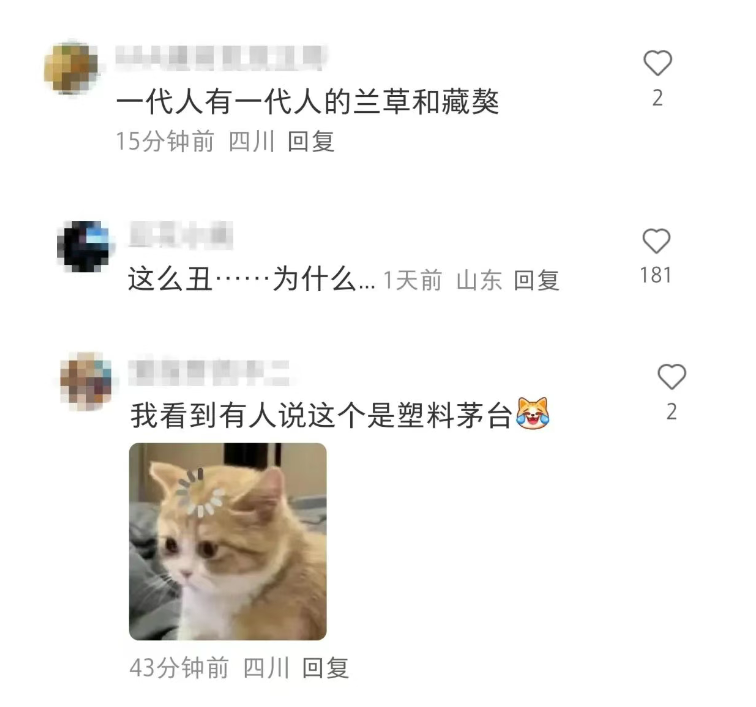
Task: Like the comment about 塑料茅台
Action: point(671,378)
